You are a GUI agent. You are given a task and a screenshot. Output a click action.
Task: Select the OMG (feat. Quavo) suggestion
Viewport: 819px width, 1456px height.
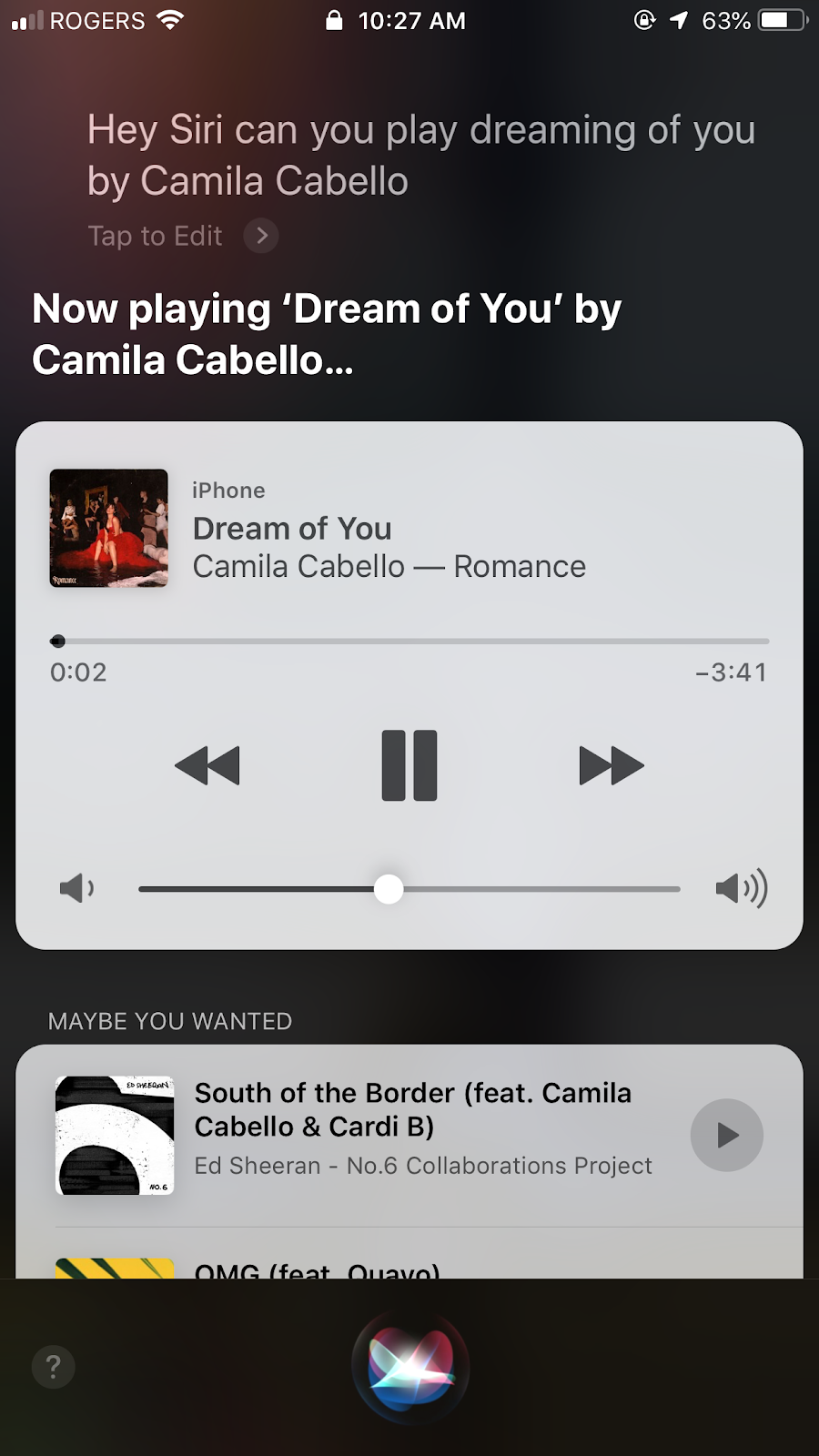317,1269
